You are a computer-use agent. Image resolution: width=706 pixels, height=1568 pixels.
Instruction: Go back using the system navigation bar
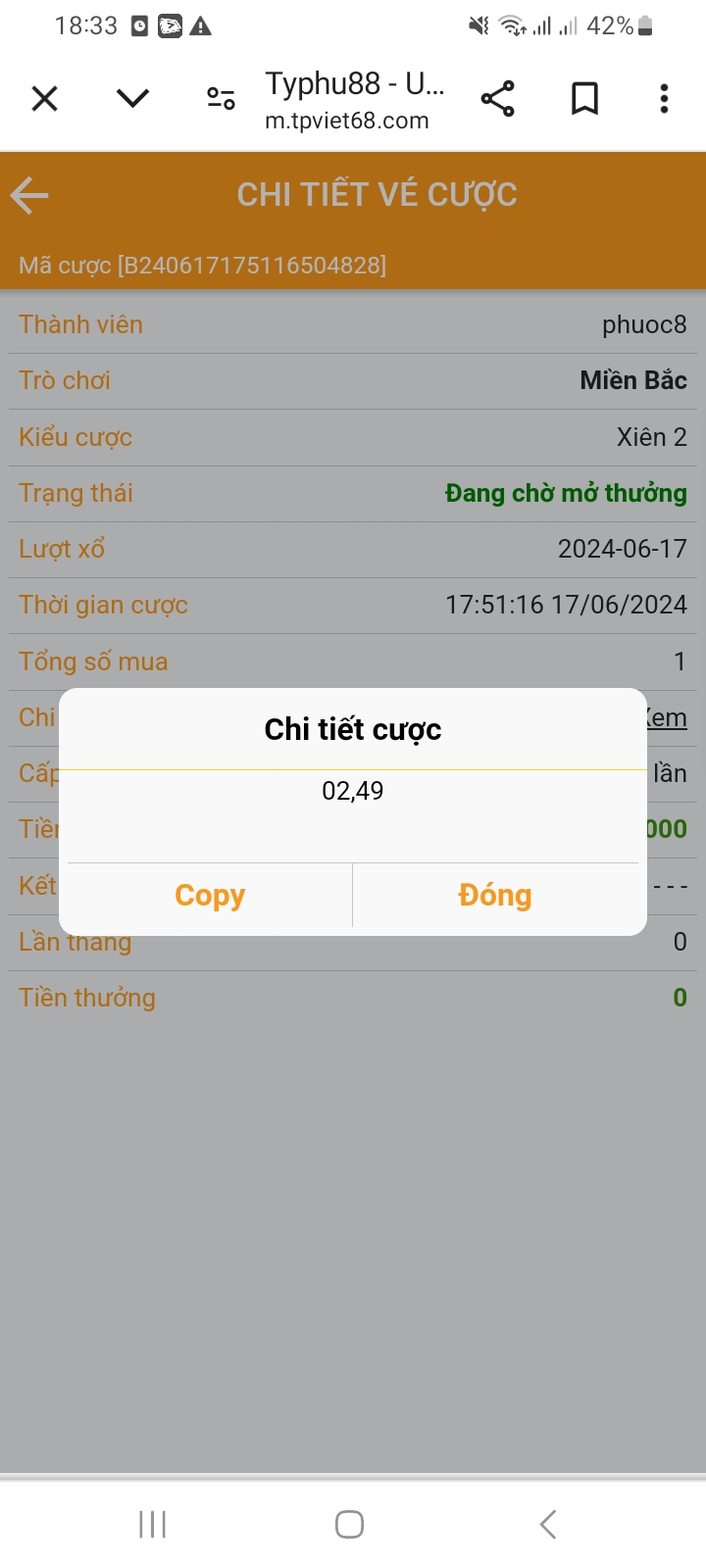pyautogui.click(x=548, y=1524)
